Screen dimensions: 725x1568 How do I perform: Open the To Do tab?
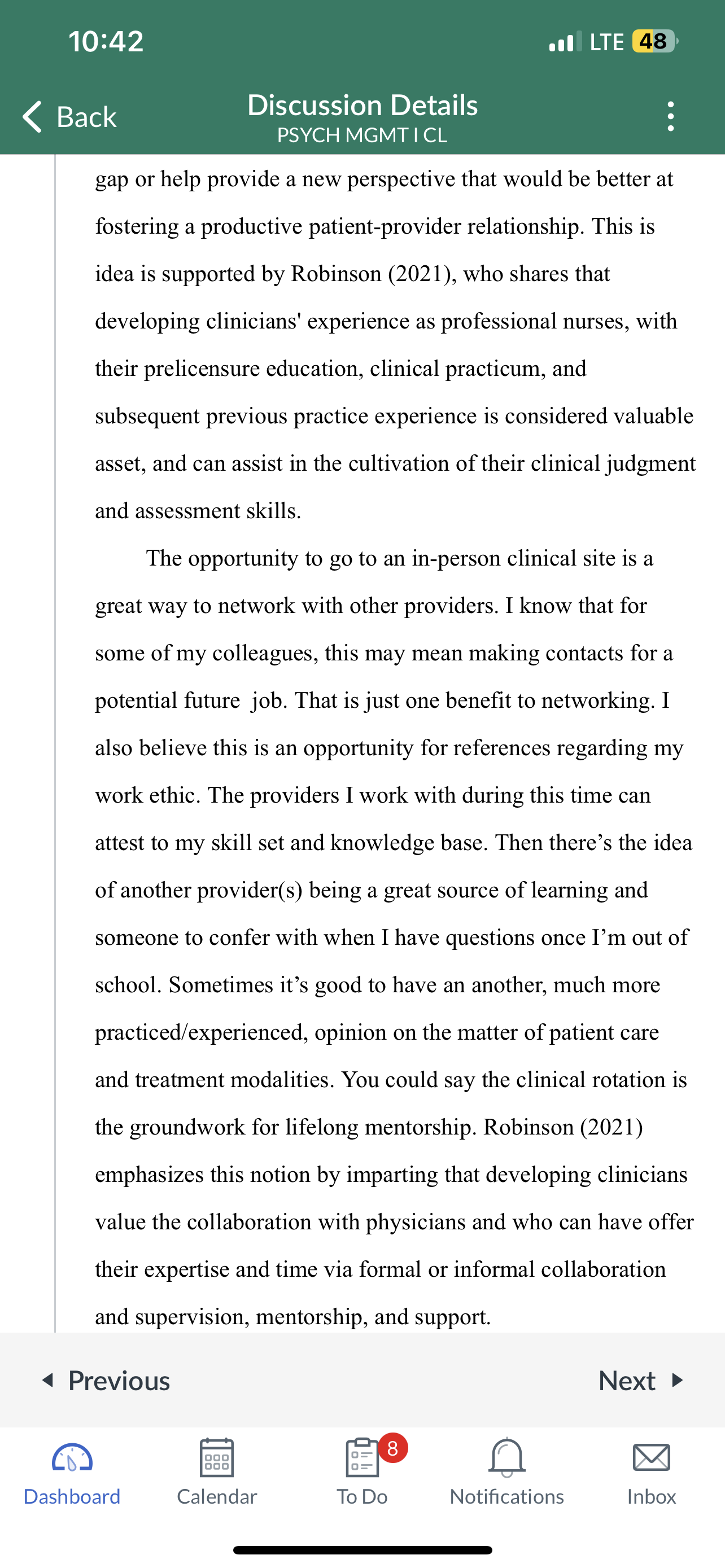coord(362,1473)
